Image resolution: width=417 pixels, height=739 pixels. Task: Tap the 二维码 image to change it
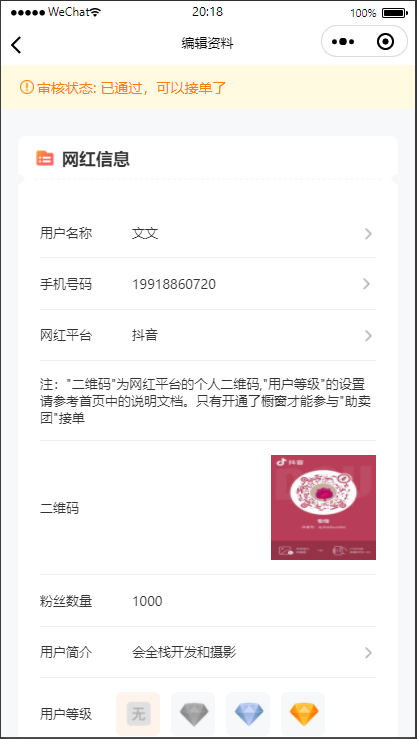[x=323, y=508]
